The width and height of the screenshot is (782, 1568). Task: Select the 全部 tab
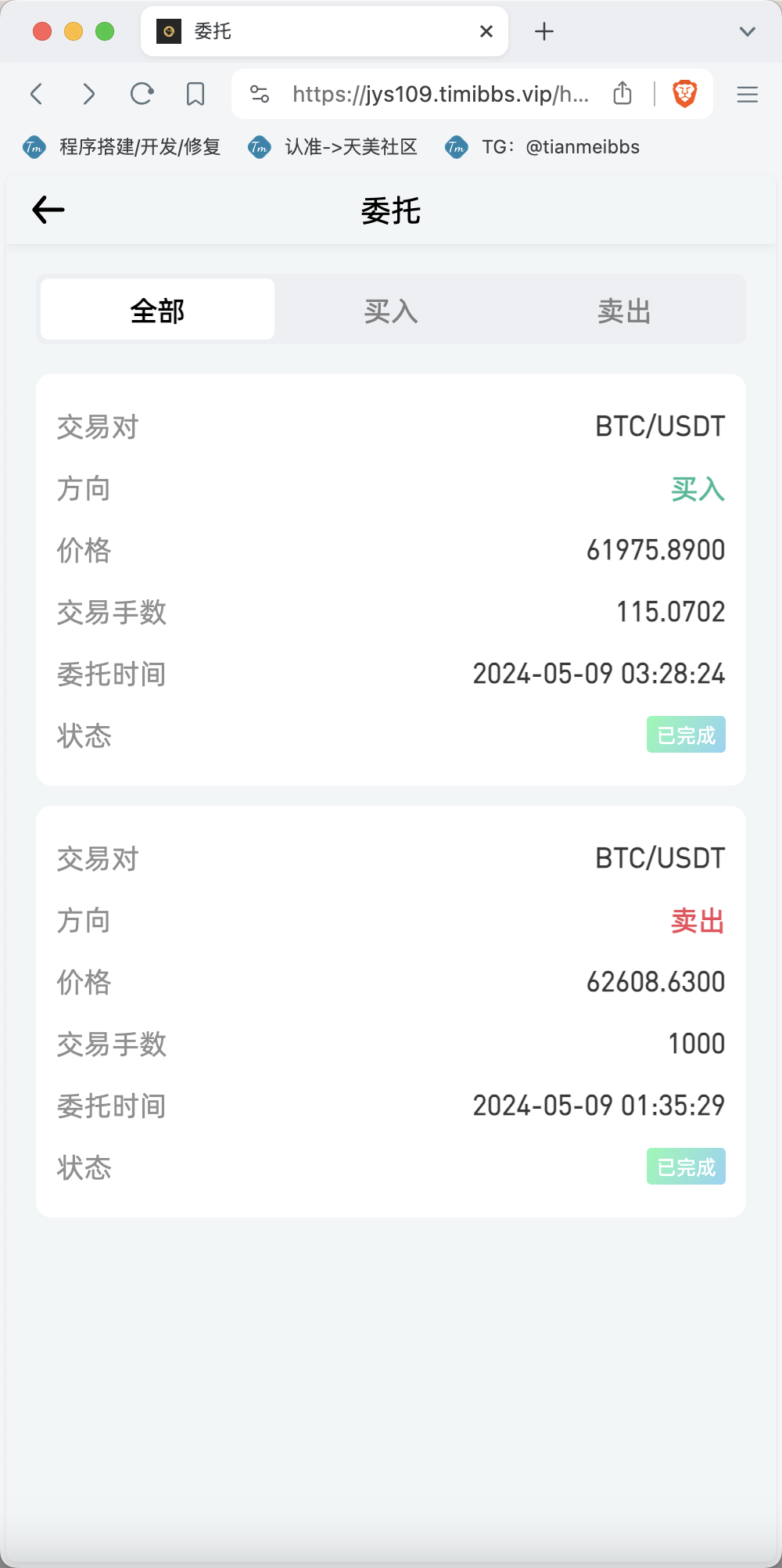point(157,311)
